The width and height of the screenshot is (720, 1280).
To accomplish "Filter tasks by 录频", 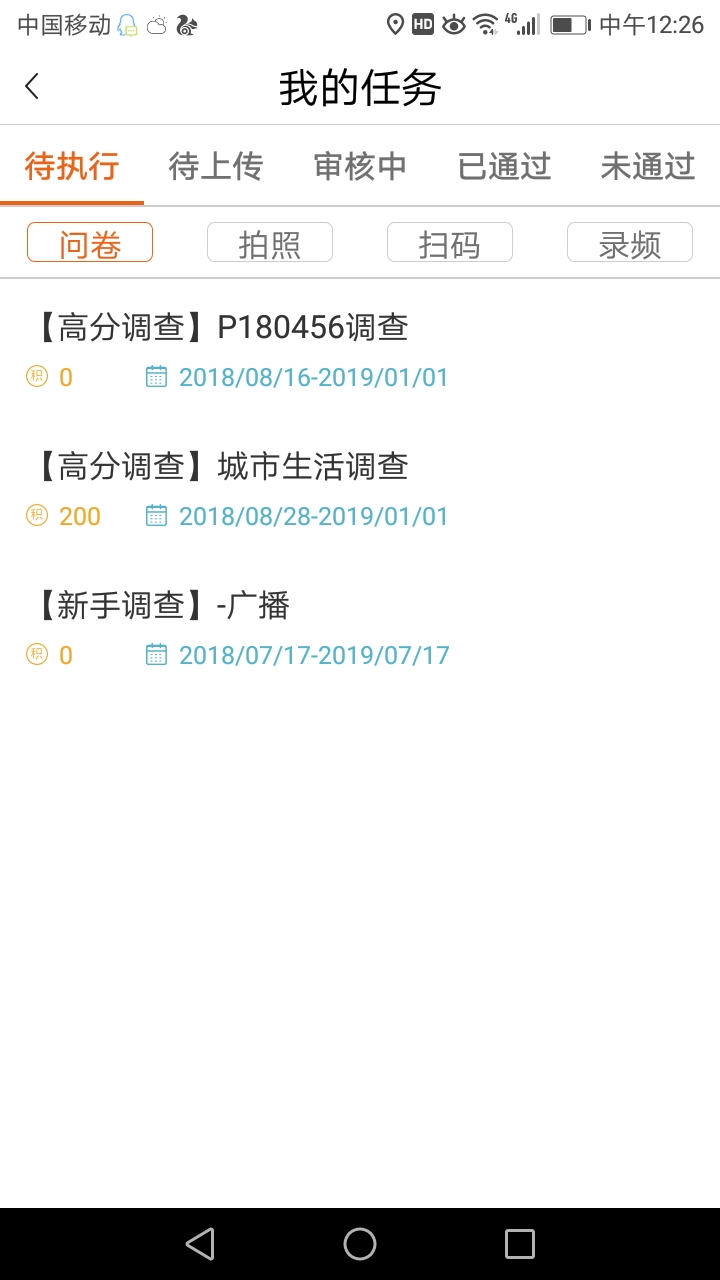I will 630,243.
